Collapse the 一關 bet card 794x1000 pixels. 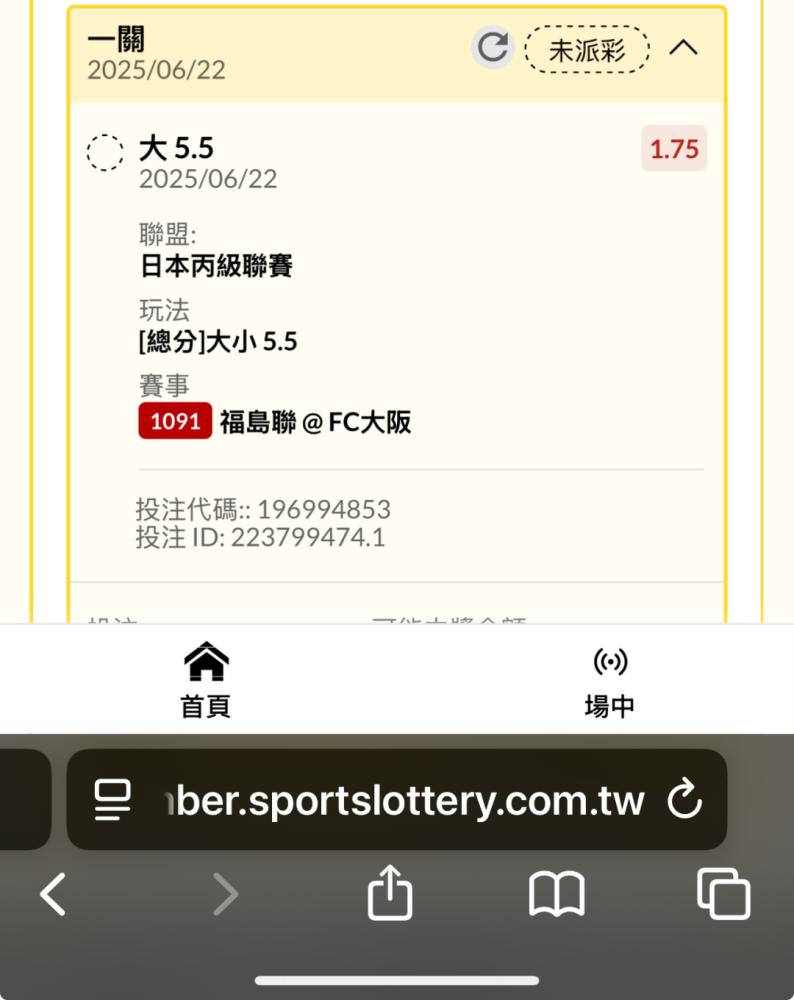683,48
